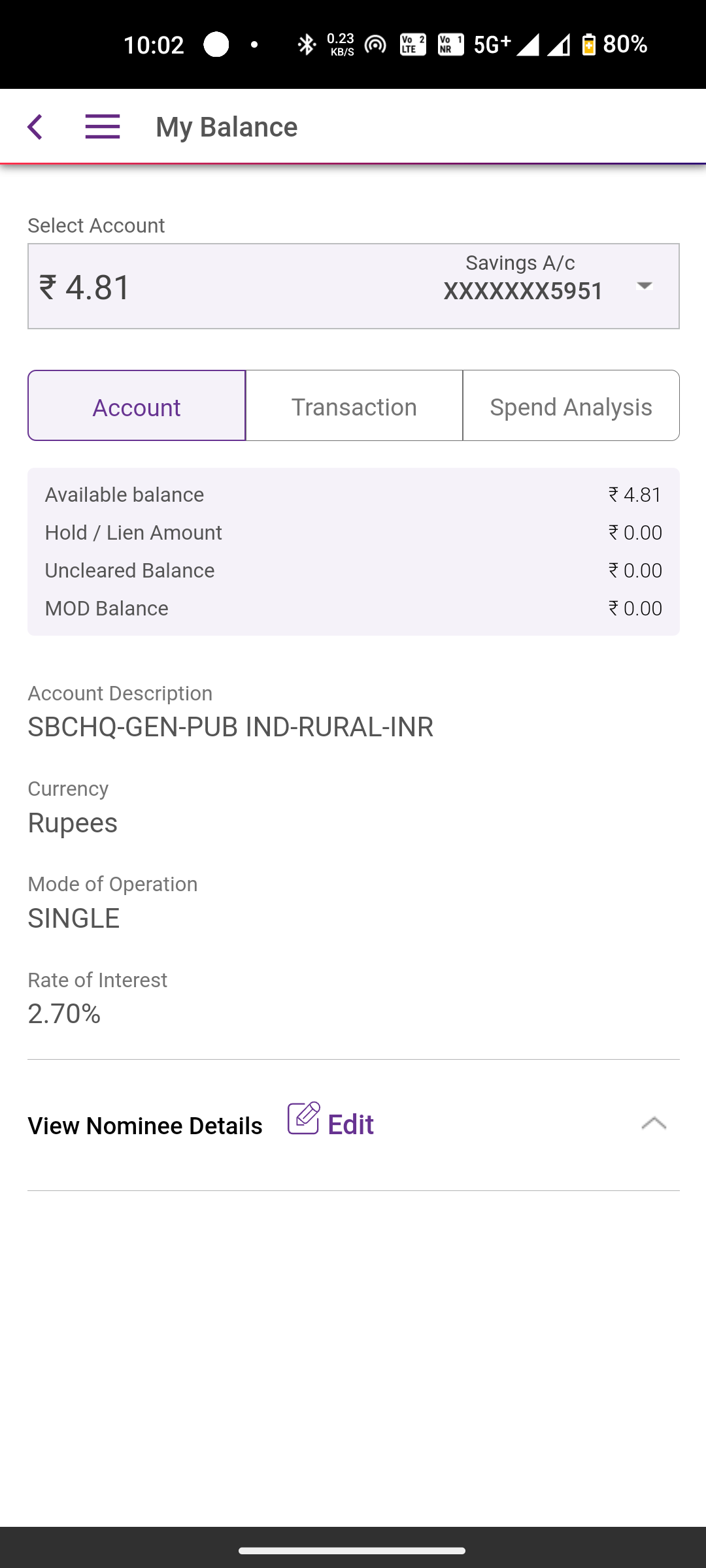
Task: Select the Account tab
Action: (x=137, y=406)
